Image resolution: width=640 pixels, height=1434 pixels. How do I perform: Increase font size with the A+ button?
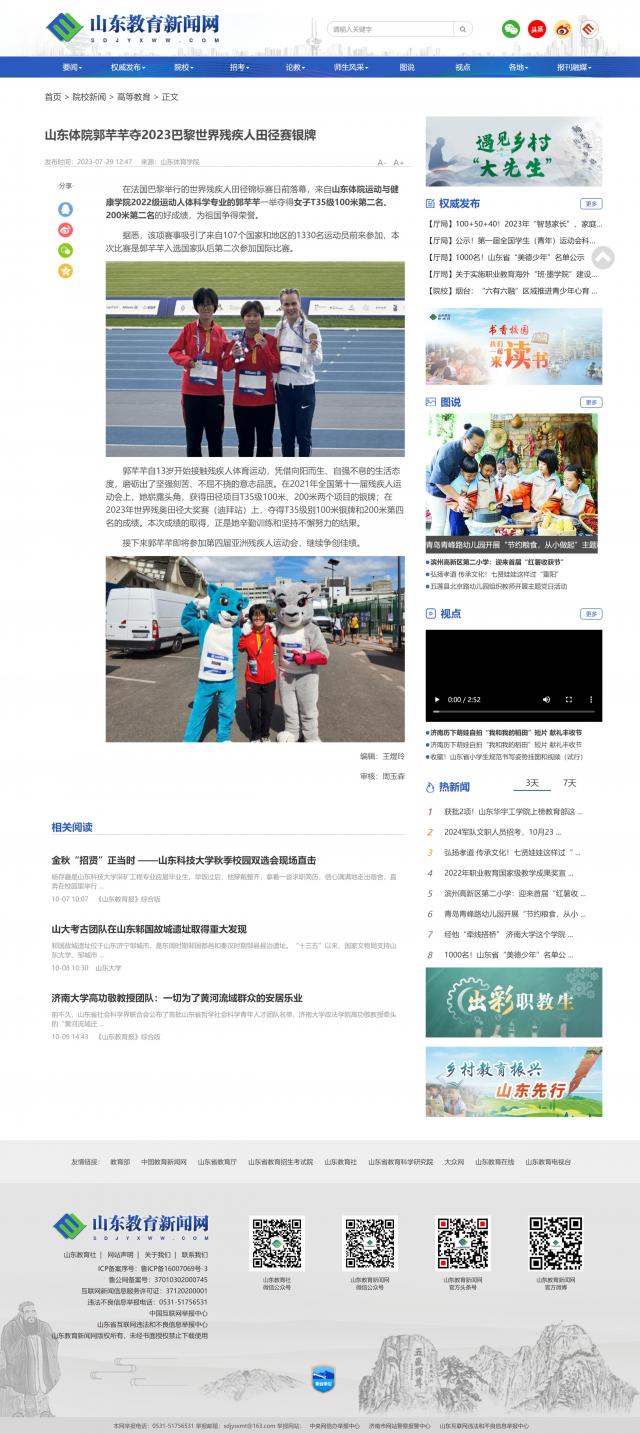(398, 162)
